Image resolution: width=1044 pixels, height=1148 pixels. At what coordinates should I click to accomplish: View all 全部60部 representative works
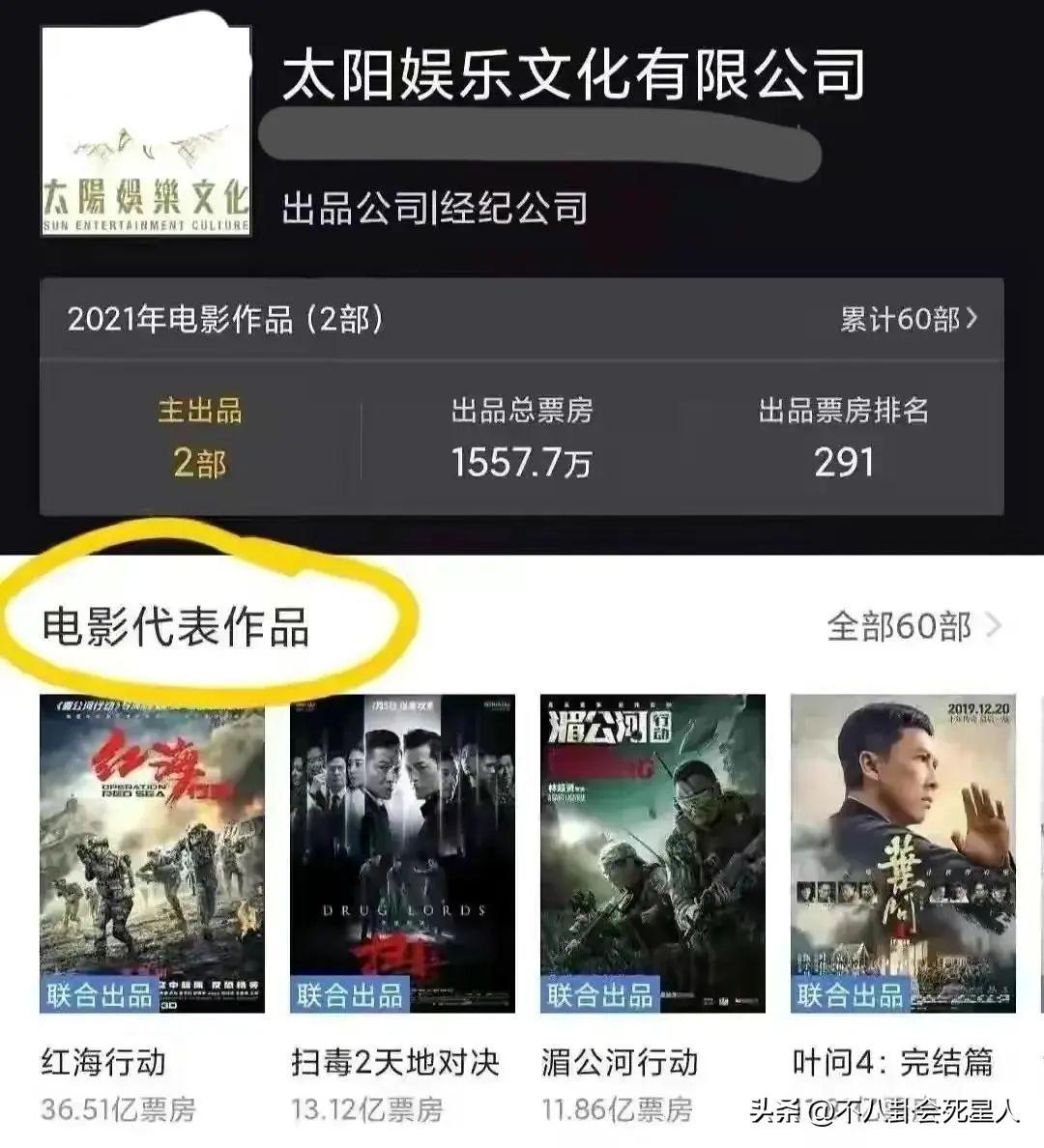click(x=913, y=626)
